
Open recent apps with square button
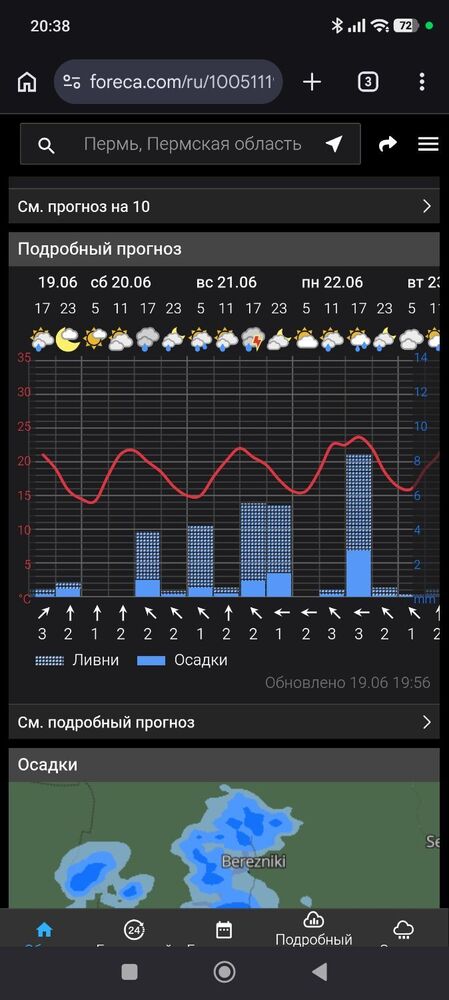129,972
